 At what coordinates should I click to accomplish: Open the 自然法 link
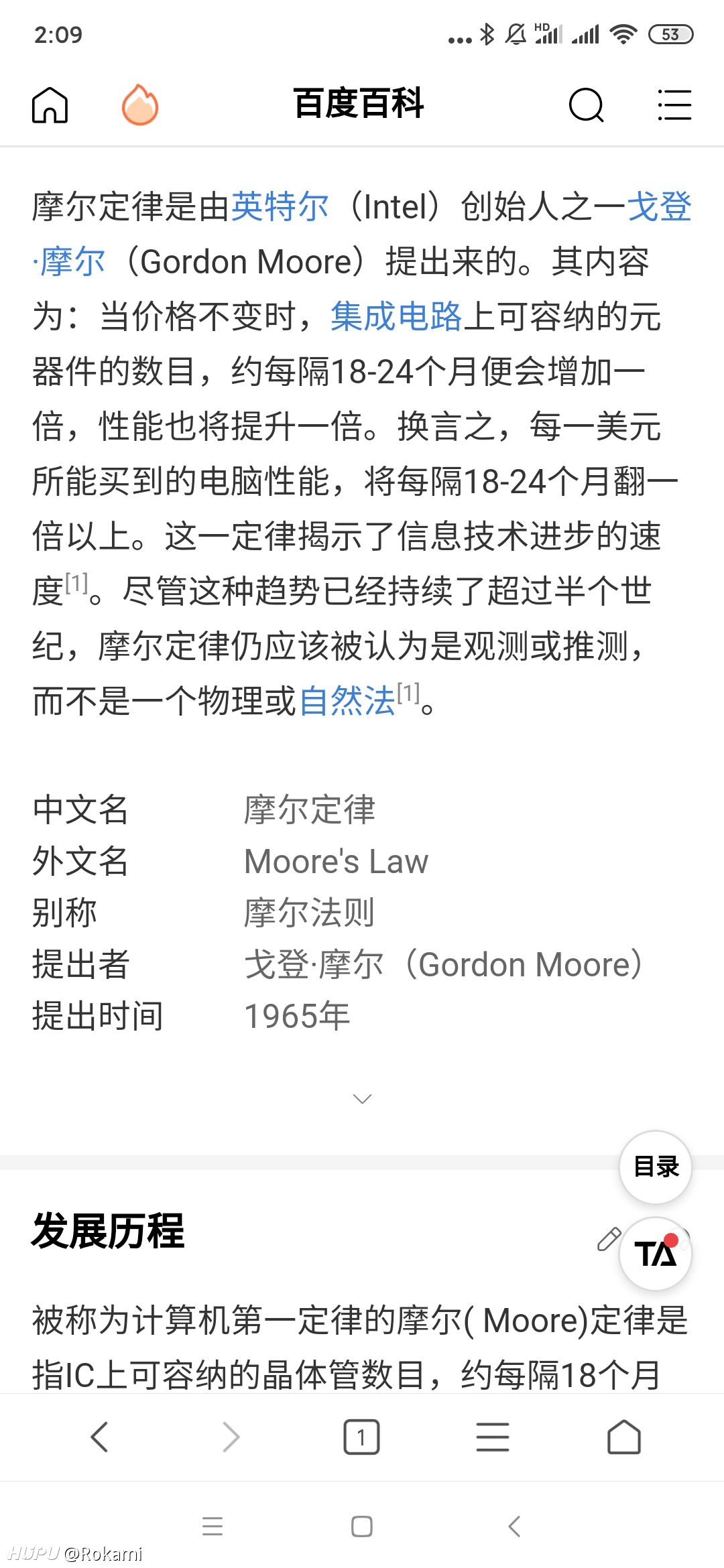(347, 701)
